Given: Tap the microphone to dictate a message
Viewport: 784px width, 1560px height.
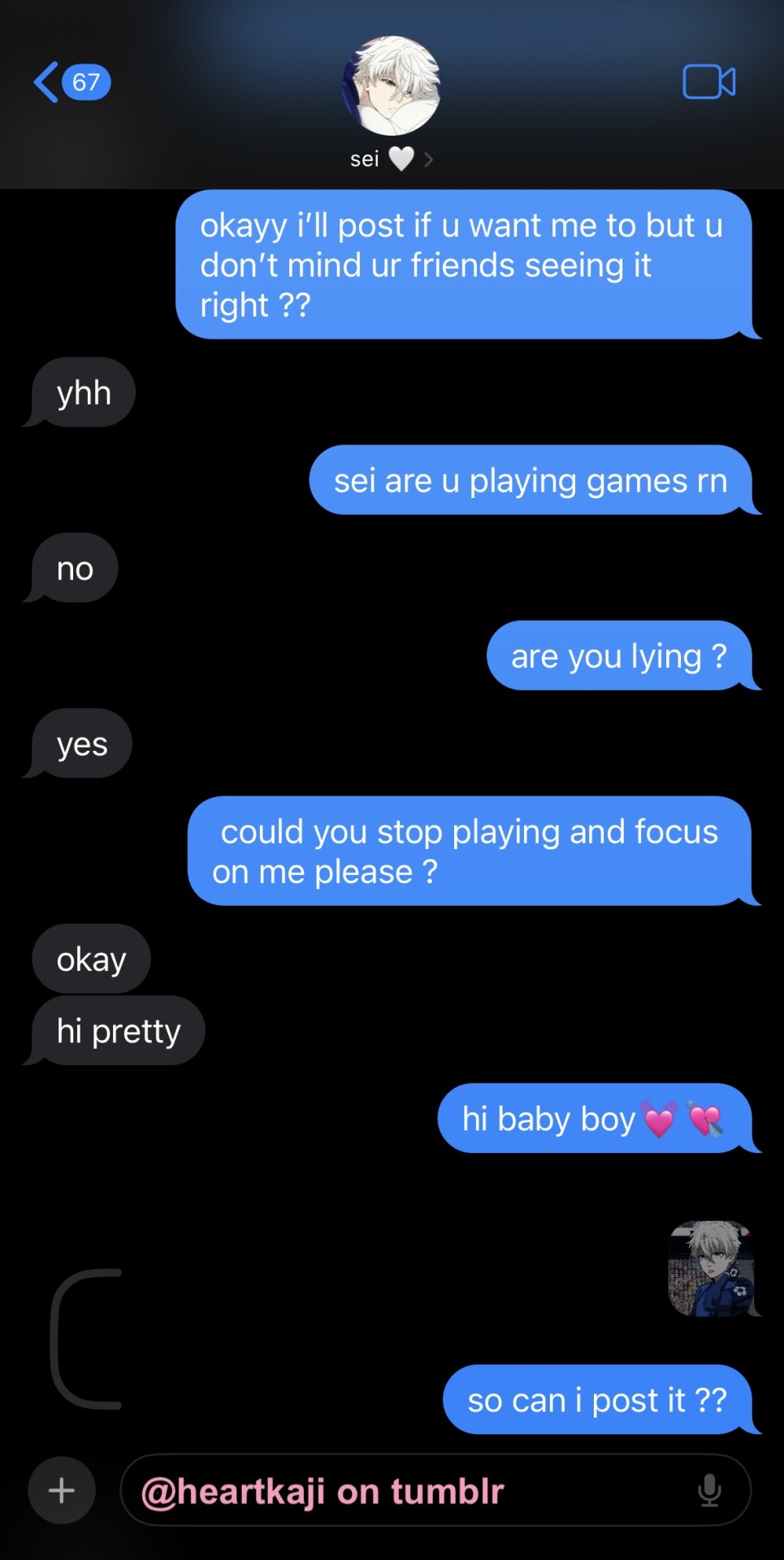Looking at the screenshot, I should point(709,1490).
